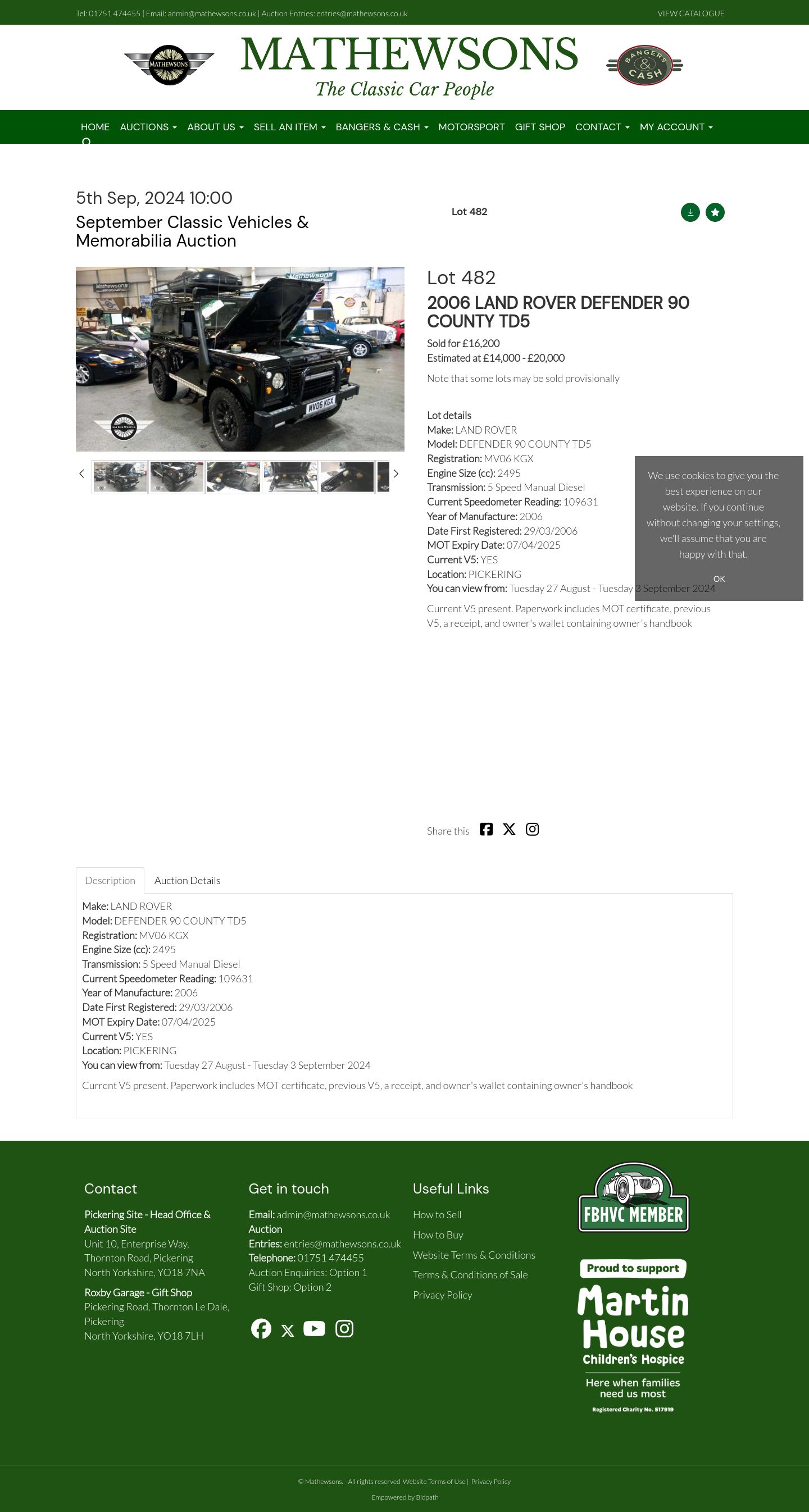Open the Gift Shop page
This screenshot has width=809, height=1512.
(x=539, y=127)
